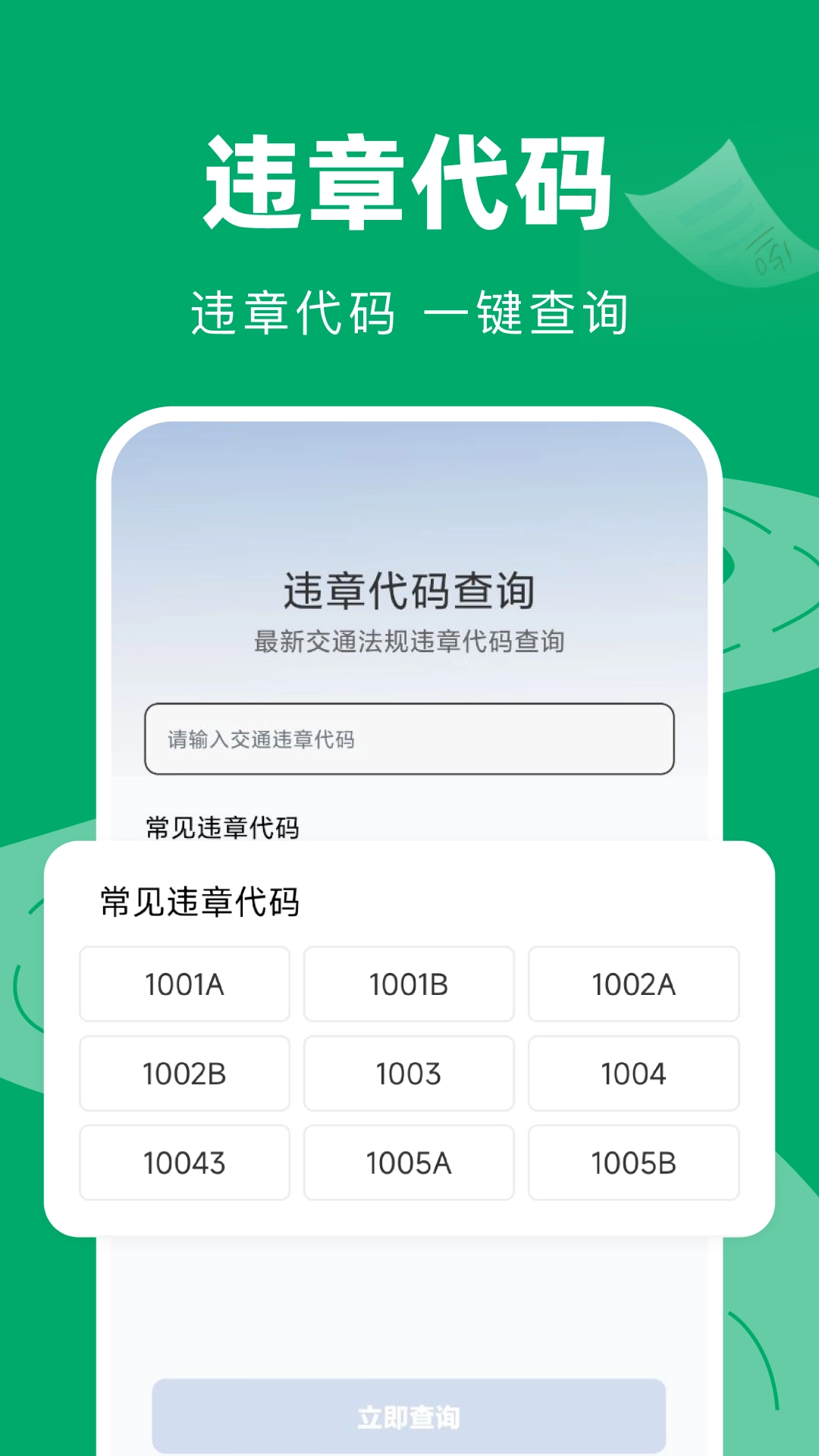819x1456 pixels.
Task: Pick violation code 1005A
Action: 409,1163
